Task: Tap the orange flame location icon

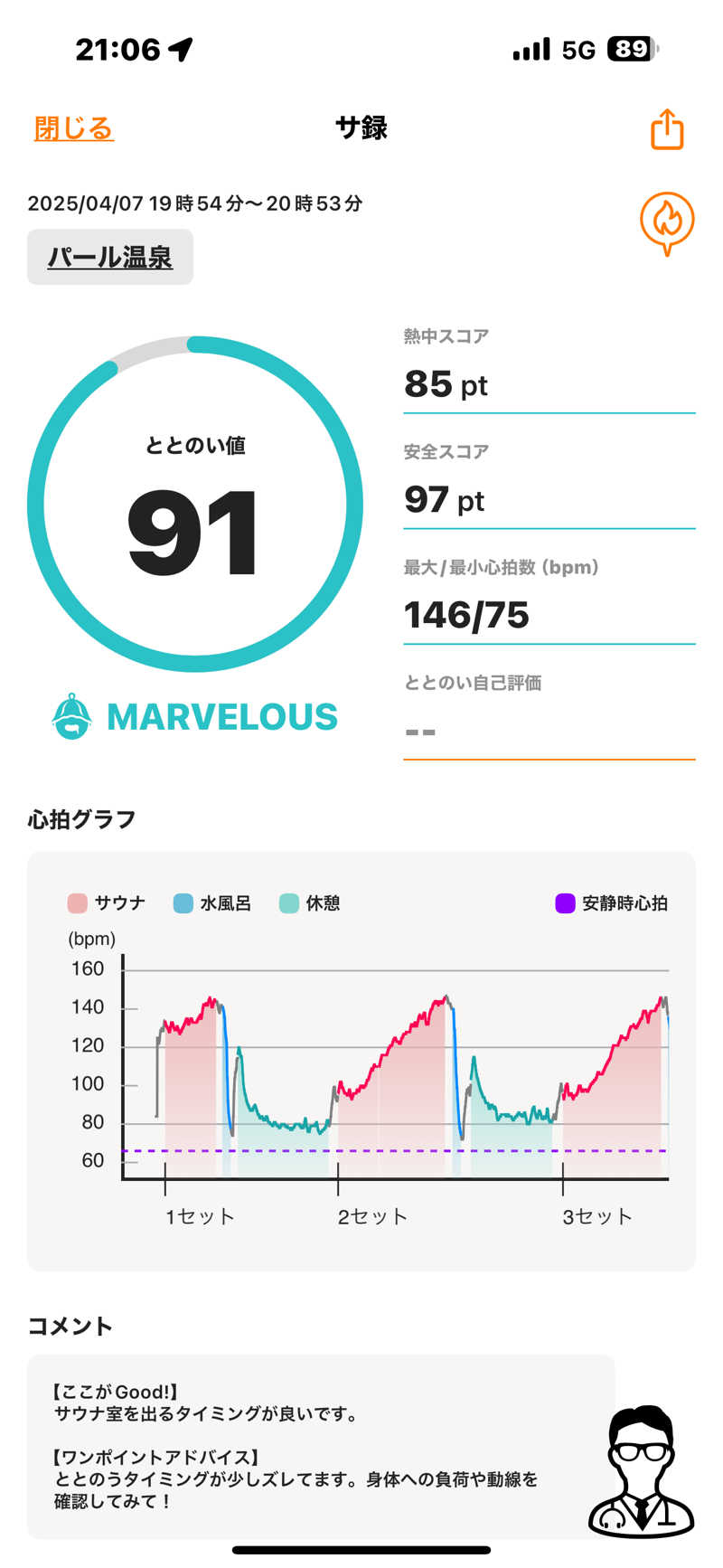Action: (x=667, y=222)
